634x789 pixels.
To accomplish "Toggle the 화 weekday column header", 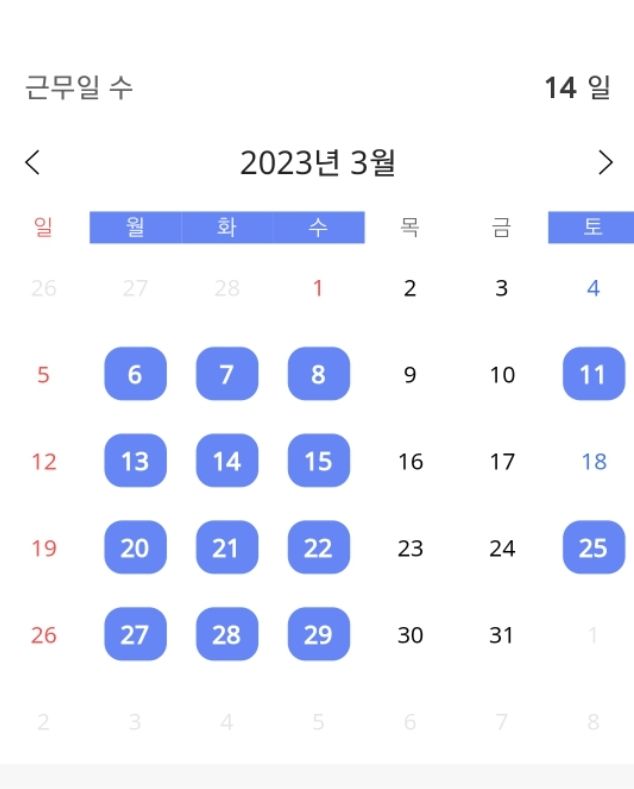I will (227, 228).
